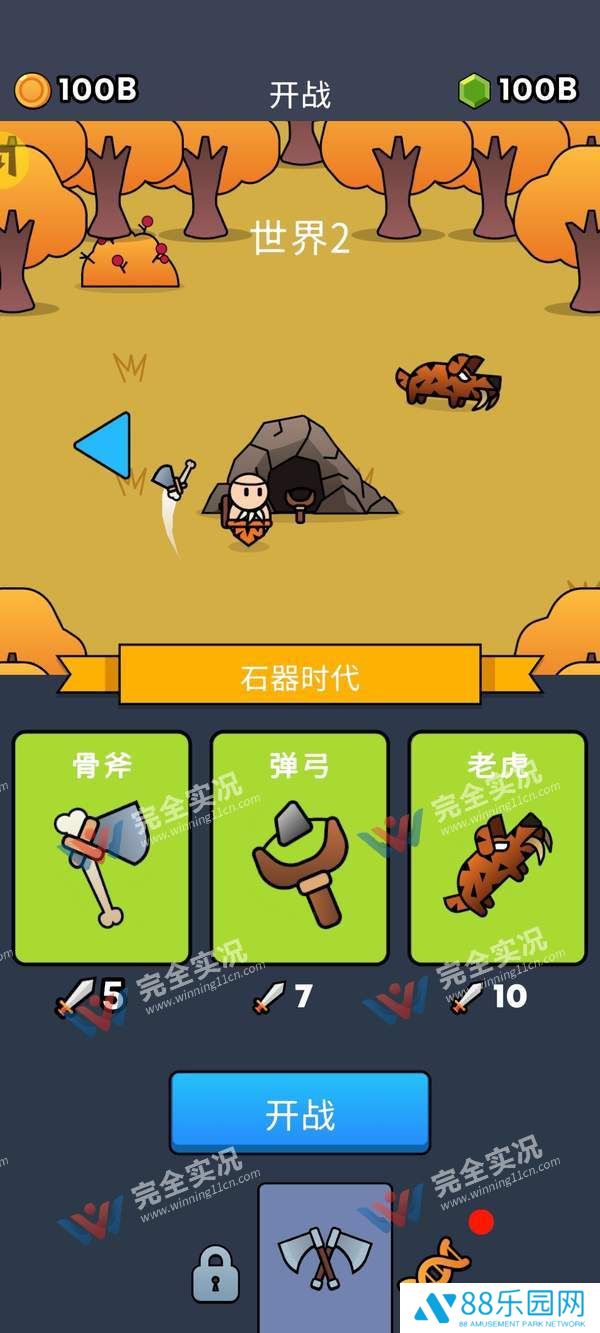Go to previous world with blue arrow
This screenshot has height=1333, width=600.
[104, 444]
